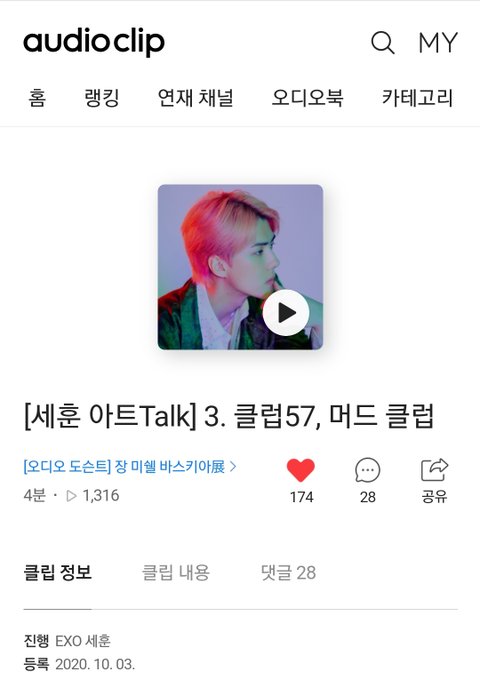View the 댓글 28 tab

(x=288, y=572)
